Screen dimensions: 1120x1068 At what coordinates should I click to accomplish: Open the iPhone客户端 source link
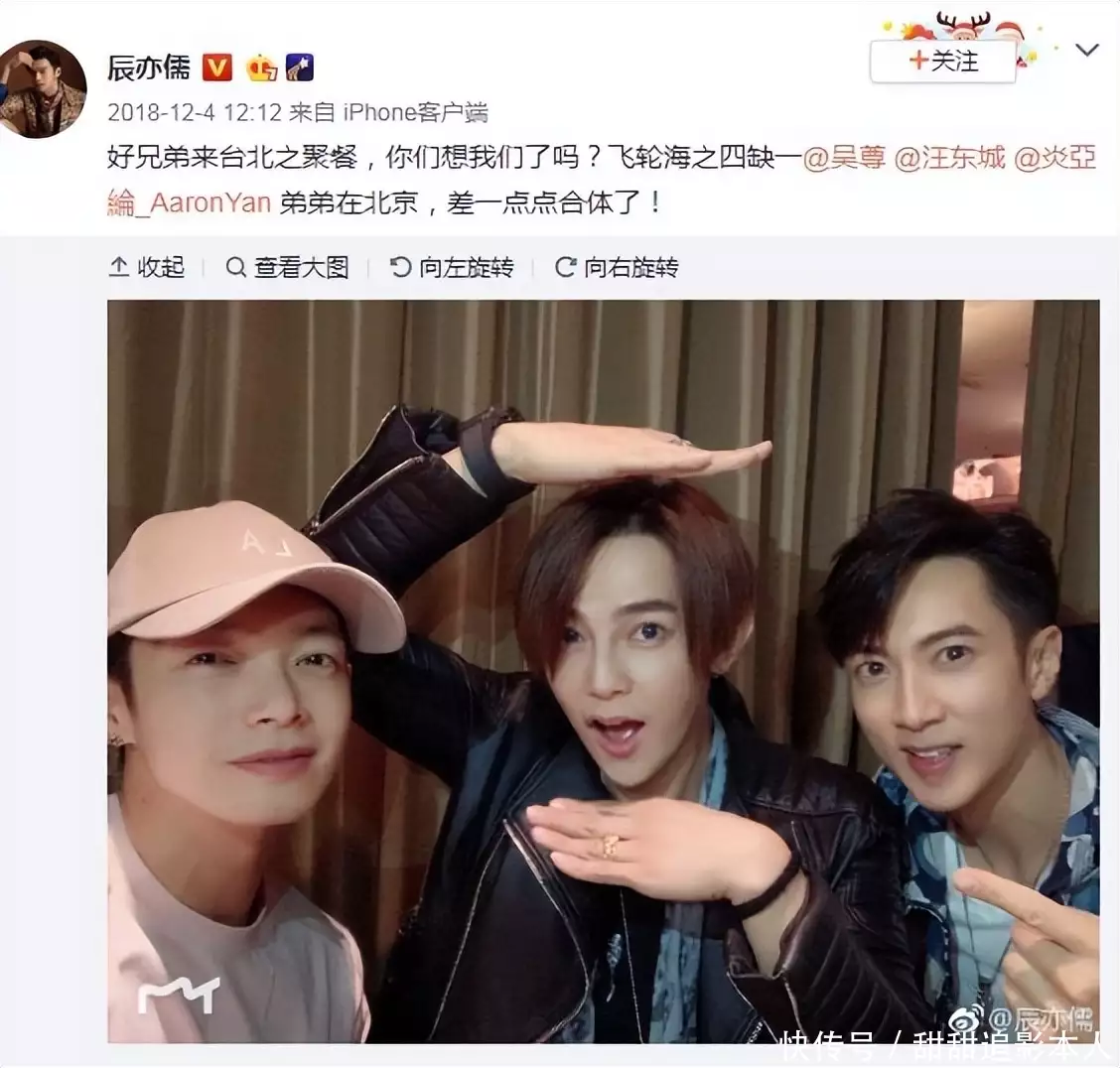415,112
